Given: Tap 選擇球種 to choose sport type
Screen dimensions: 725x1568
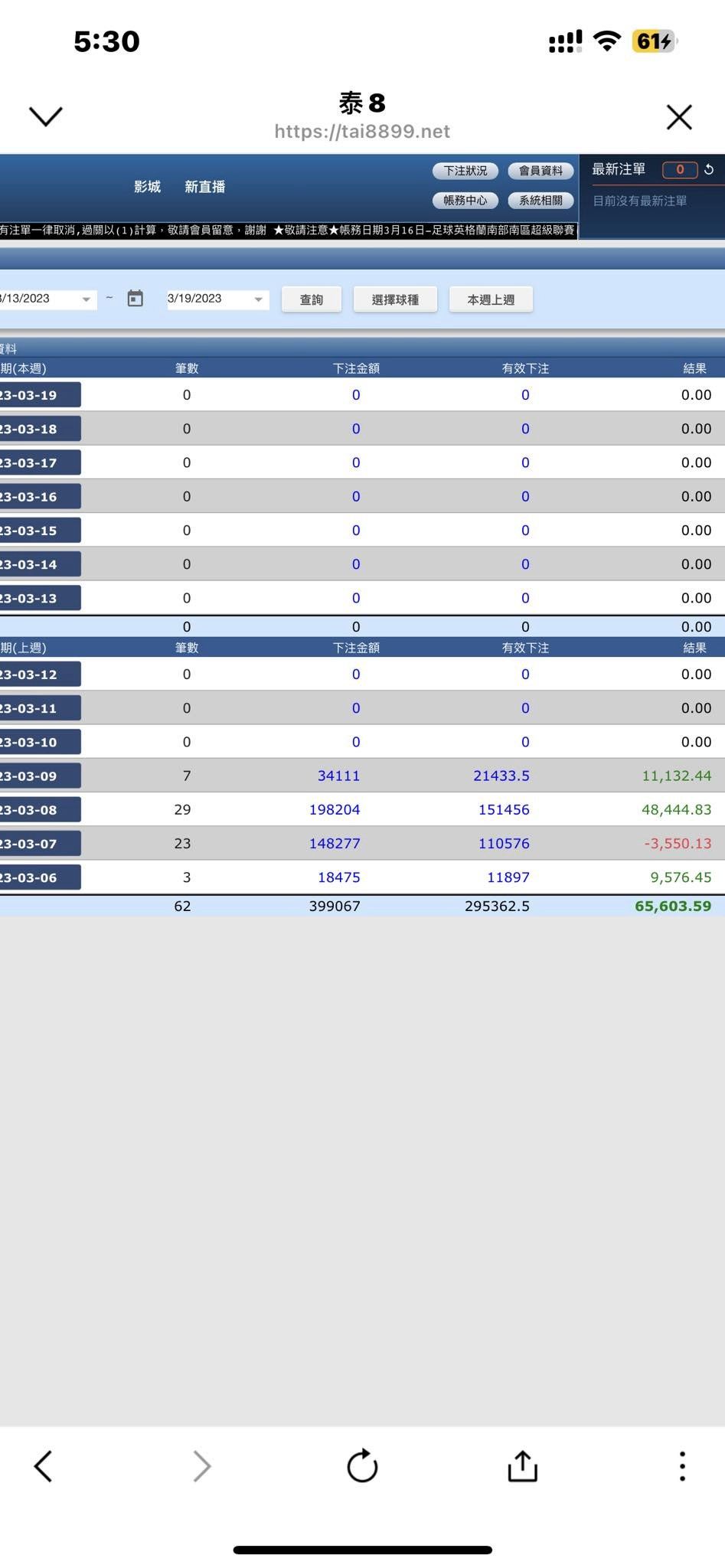Looking at the screenshot, I should click(395, 299).
